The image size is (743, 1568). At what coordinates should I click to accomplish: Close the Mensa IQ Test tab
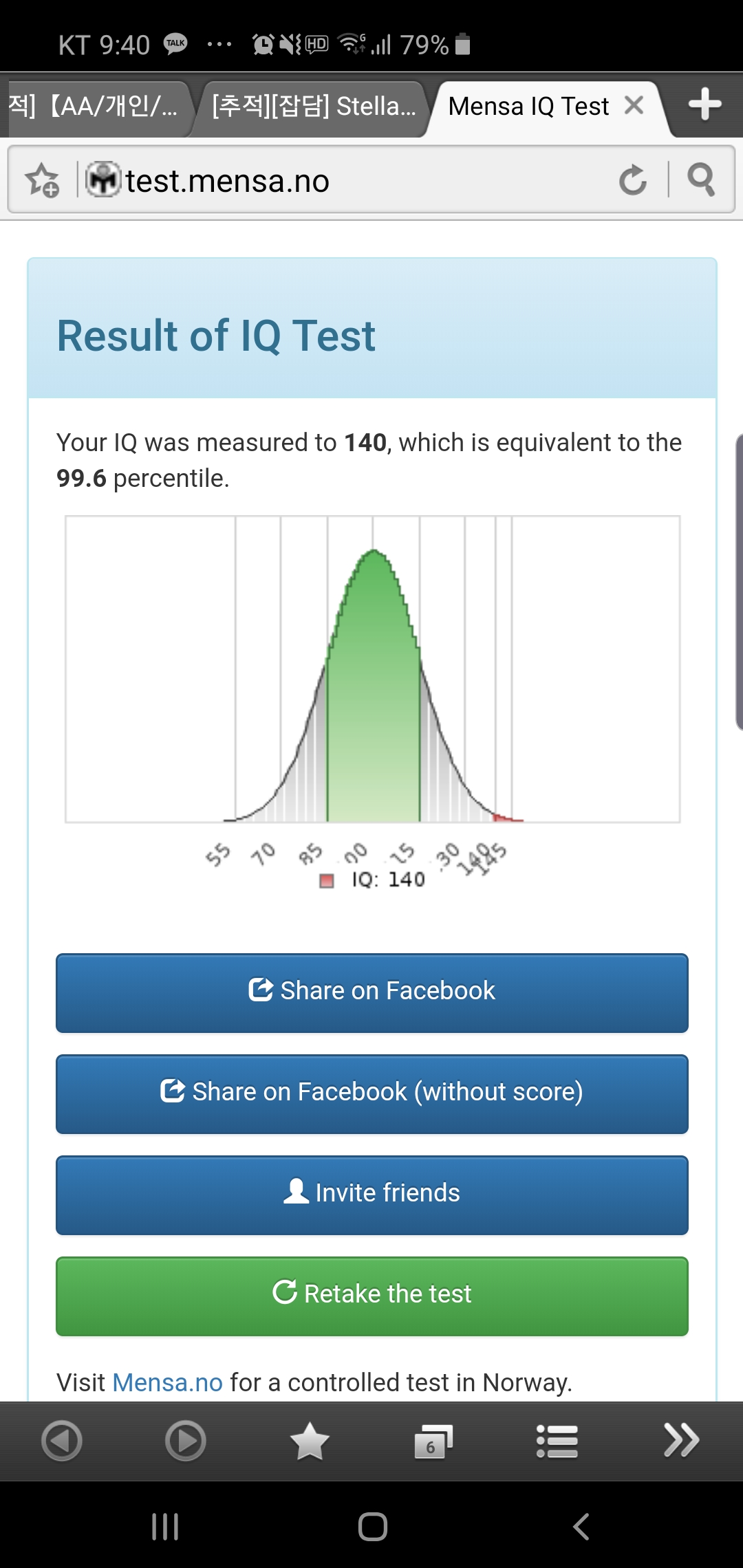(634, 106)
